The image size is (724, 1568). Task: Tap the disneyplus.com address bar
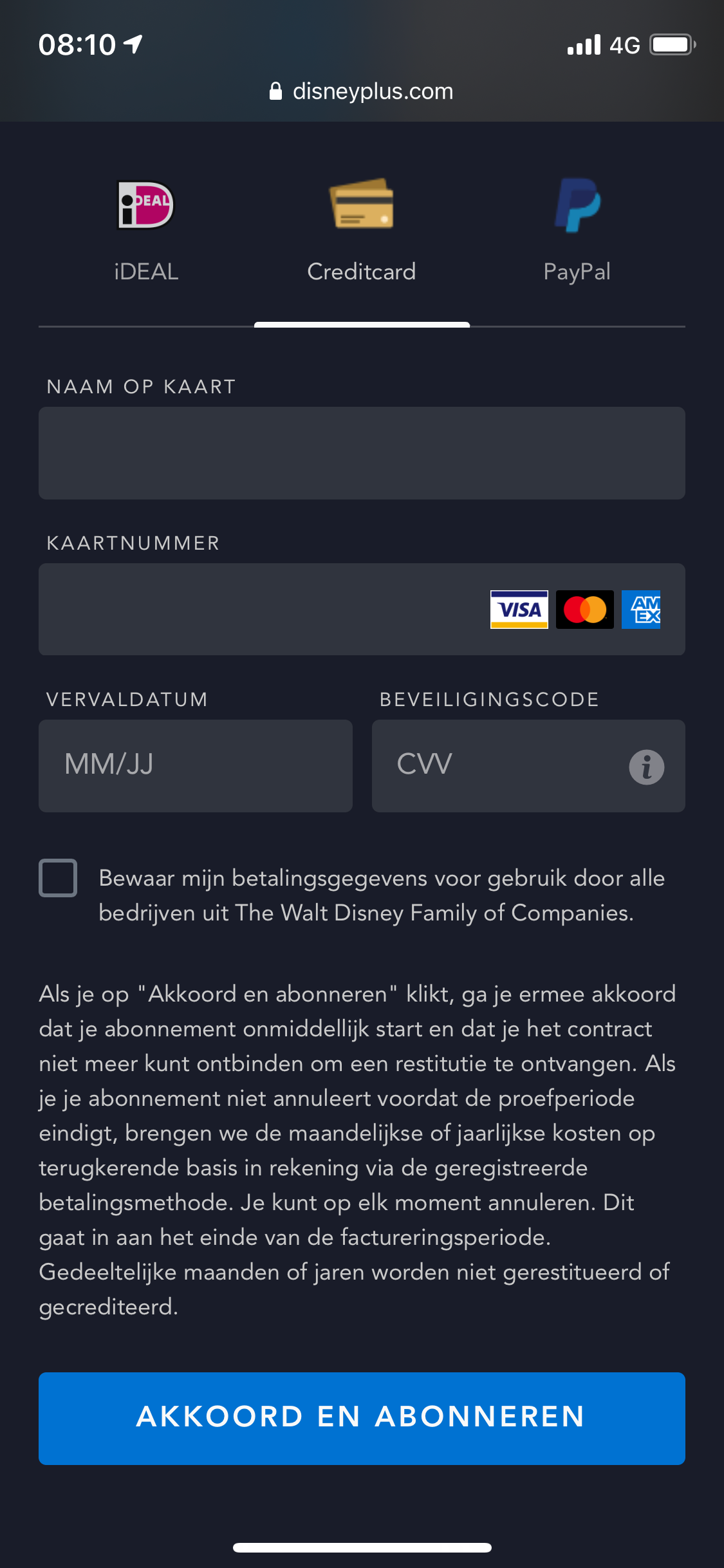coord(362,91)
